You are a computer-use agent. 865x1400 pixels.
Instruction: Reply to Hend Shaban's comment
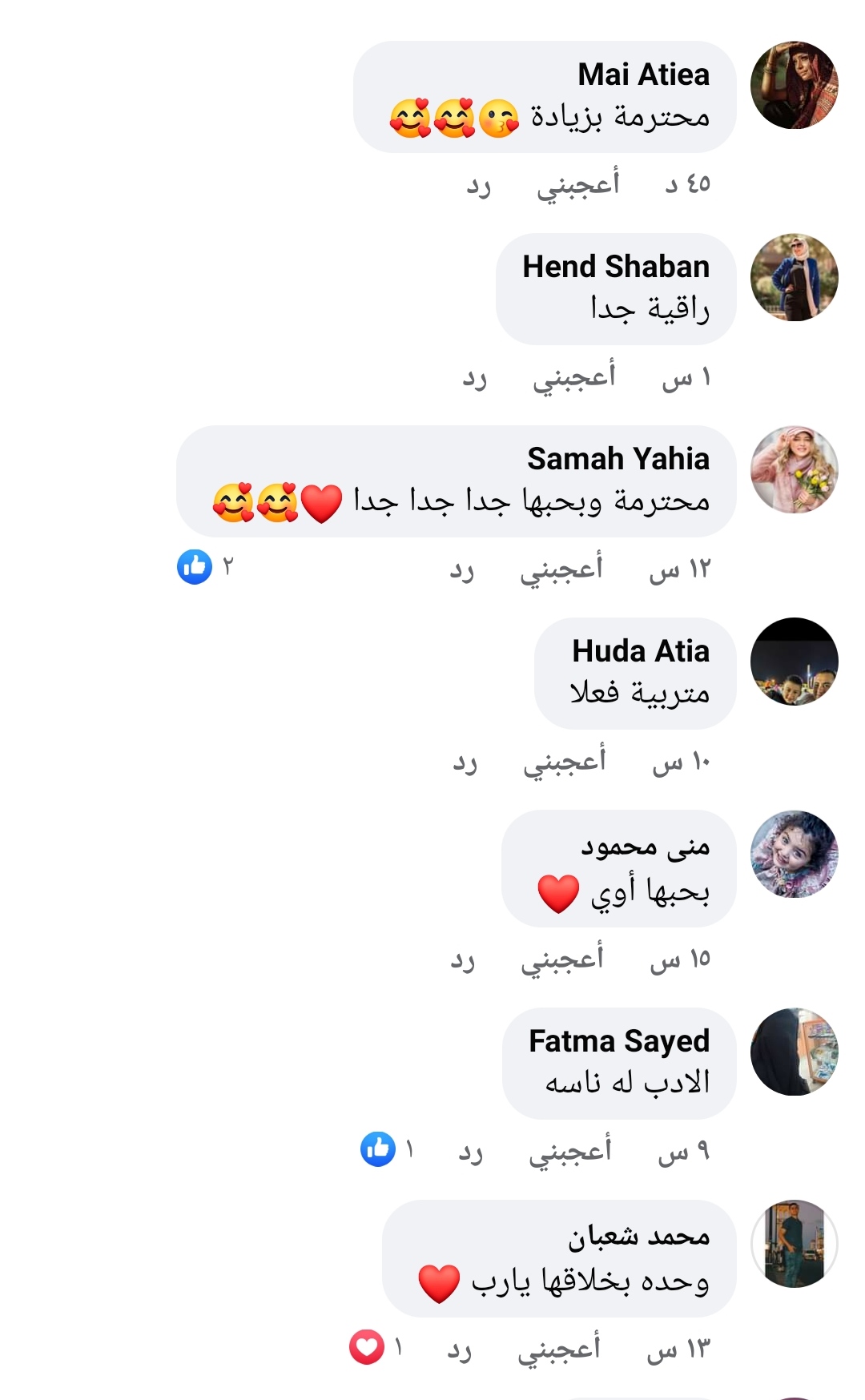pyautogui.click(x=474, y=377)
